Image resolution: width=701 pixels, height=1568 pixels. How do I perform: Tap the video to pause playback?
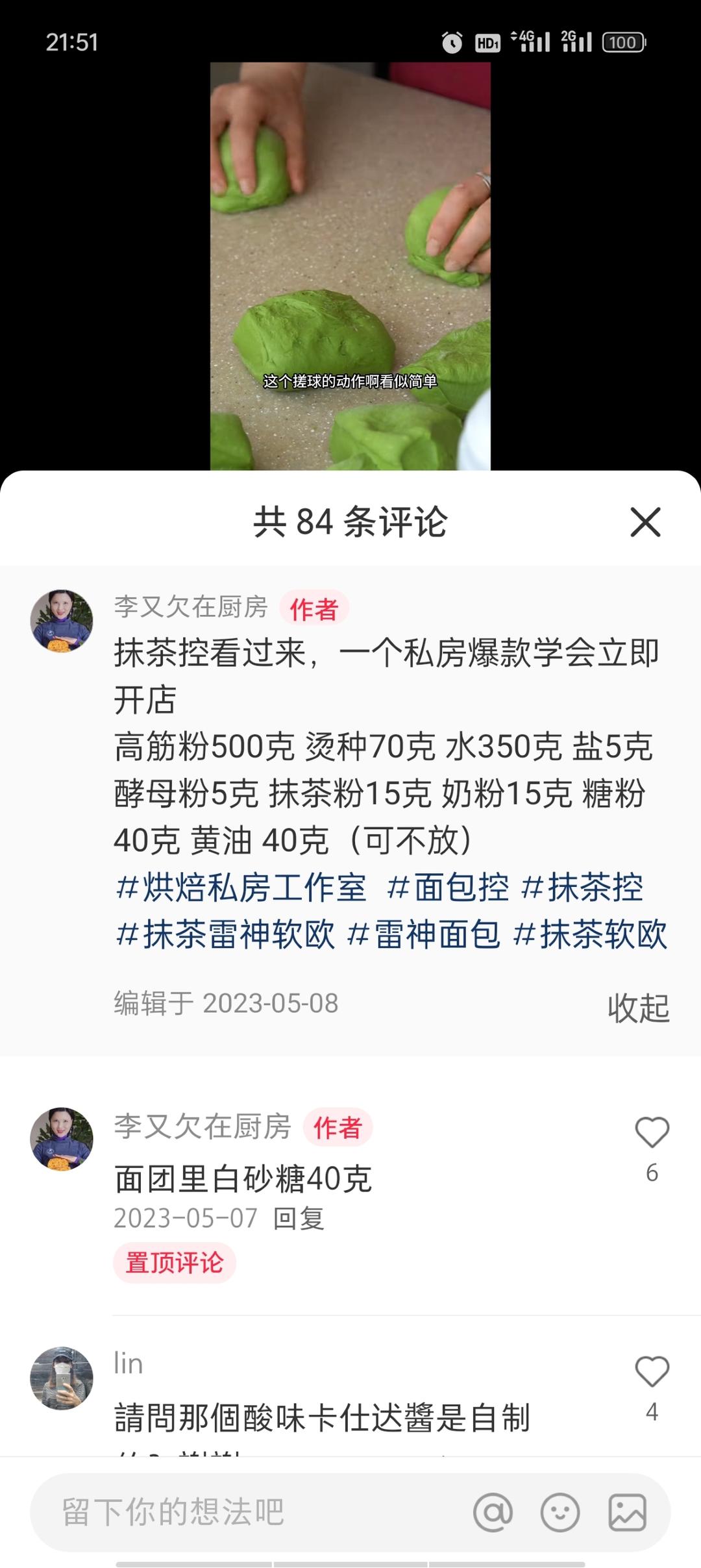350,260
